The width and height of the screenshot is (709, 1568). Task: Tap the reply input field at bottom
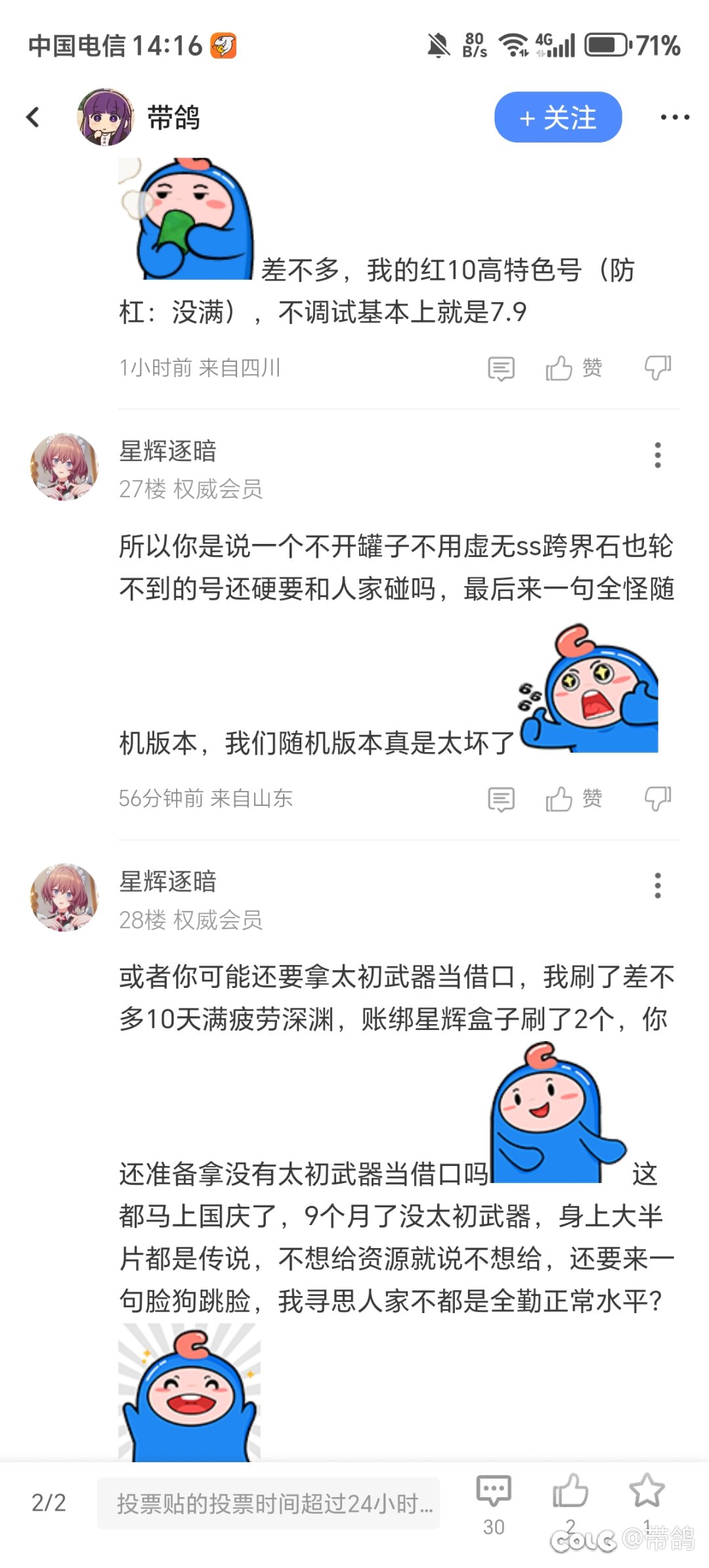point(269,1504)
